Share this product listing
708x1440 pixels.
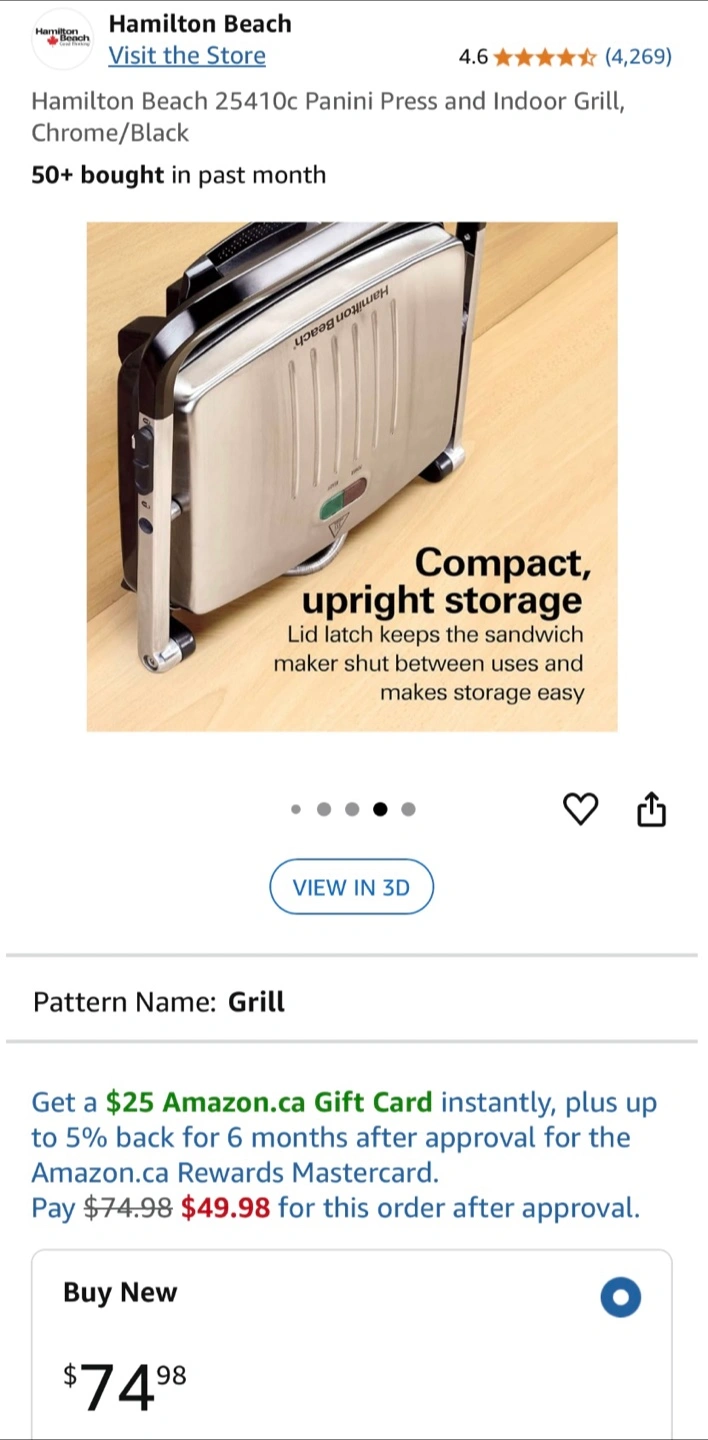[651, 809]
